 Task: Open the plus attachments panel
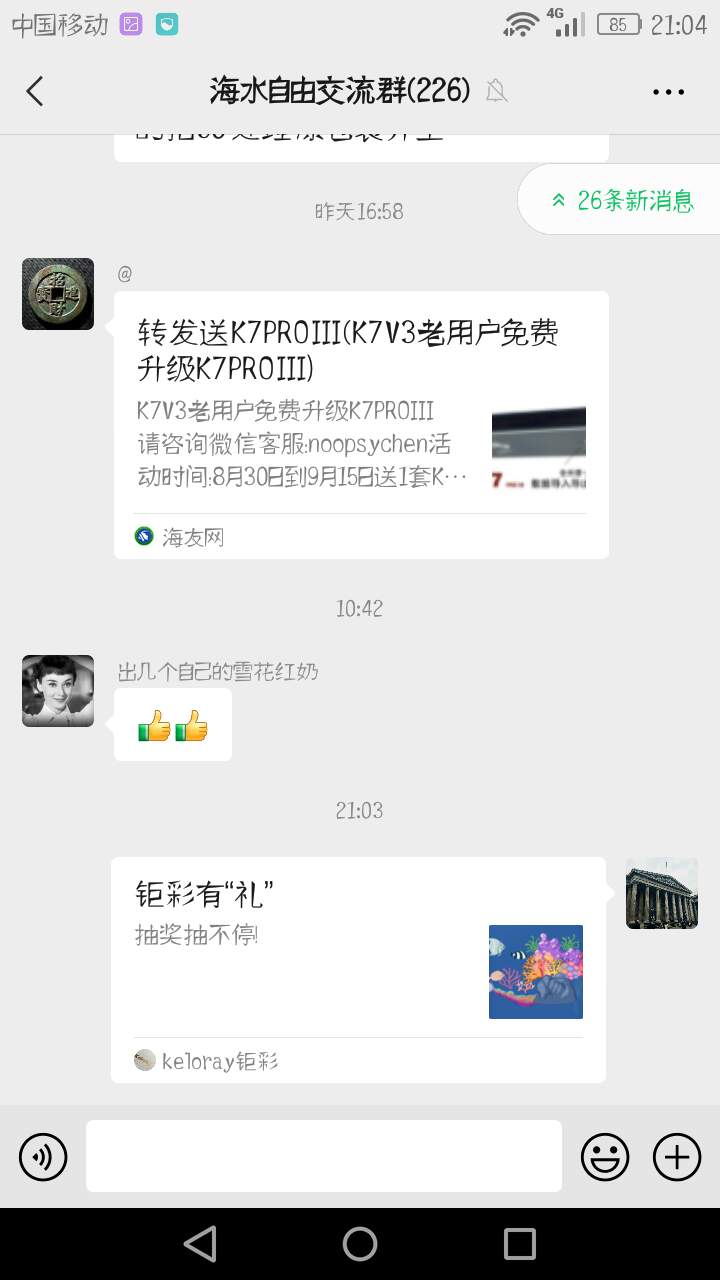click(x=677, y=1157)
